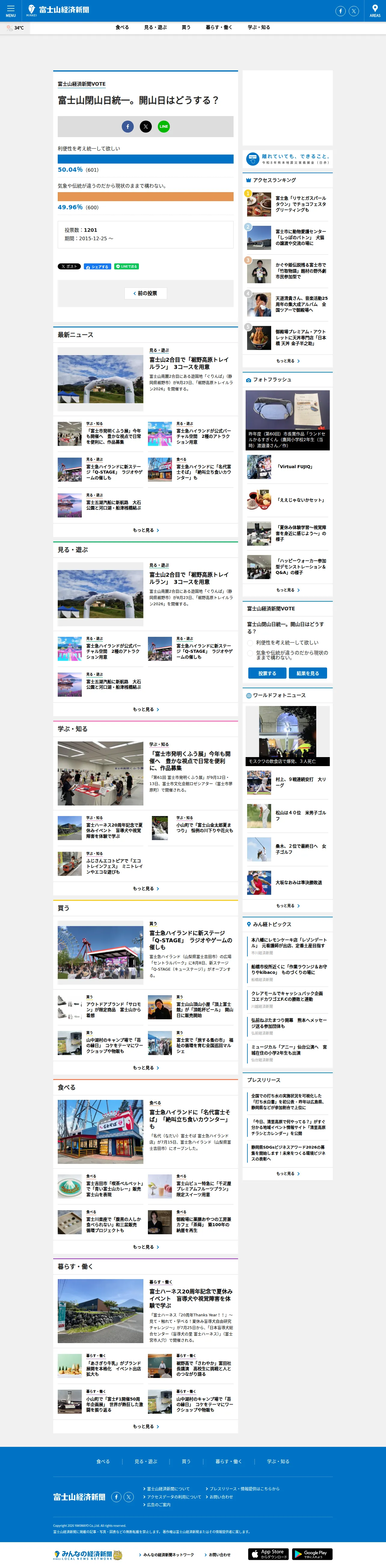Open the Facebook icon in the header

pos(340,11)
